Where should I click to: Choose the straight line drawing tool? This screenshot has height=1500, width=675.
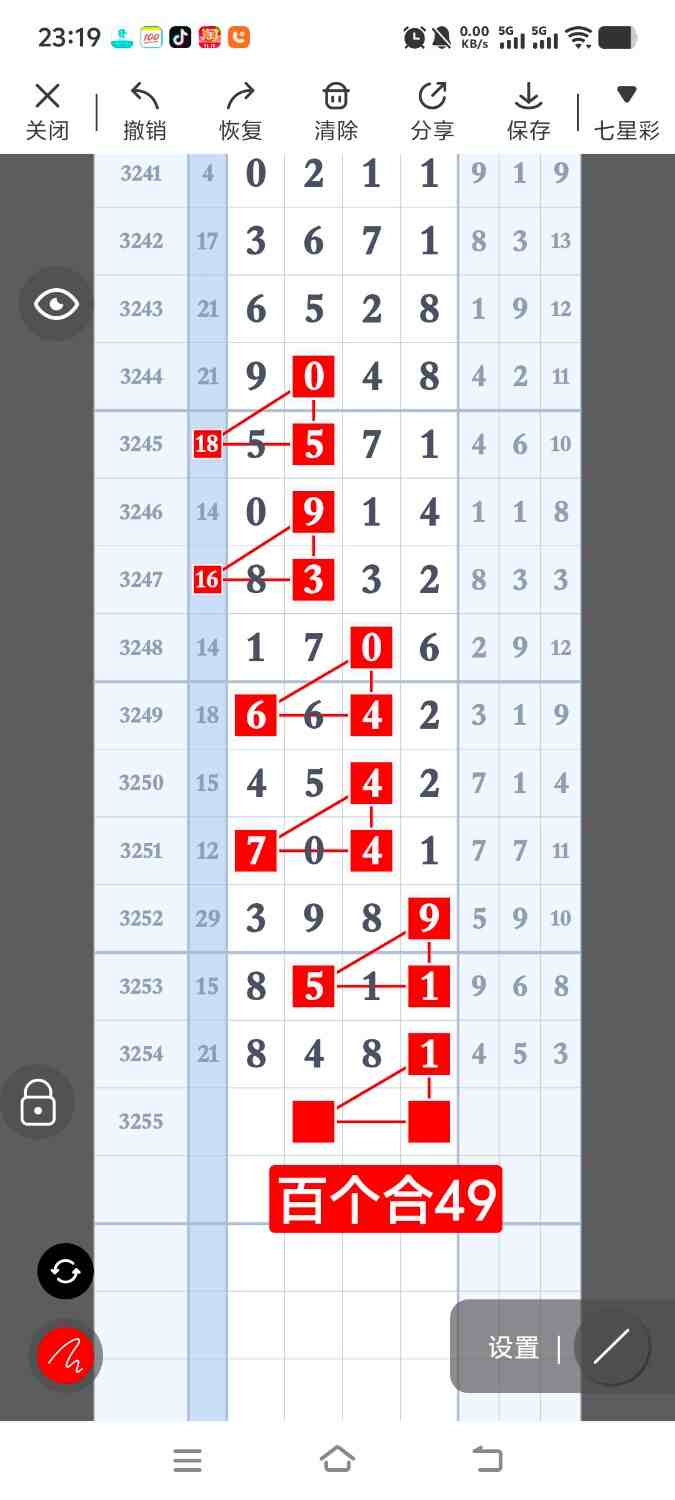click(611, 1347)
